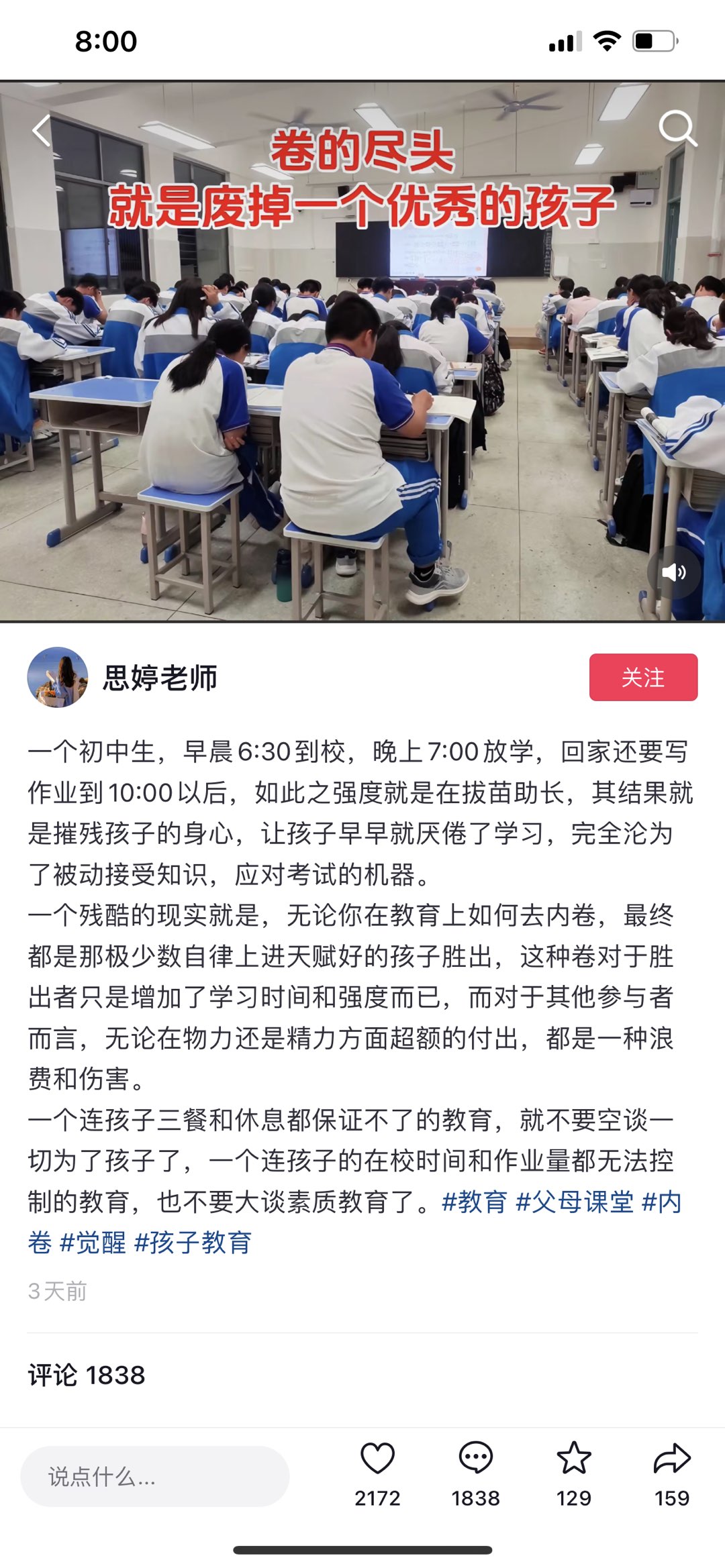Open the #觉醒 hashtag
The width and height of the screenshot is (725, 1568).
(x=93, y=1243)
